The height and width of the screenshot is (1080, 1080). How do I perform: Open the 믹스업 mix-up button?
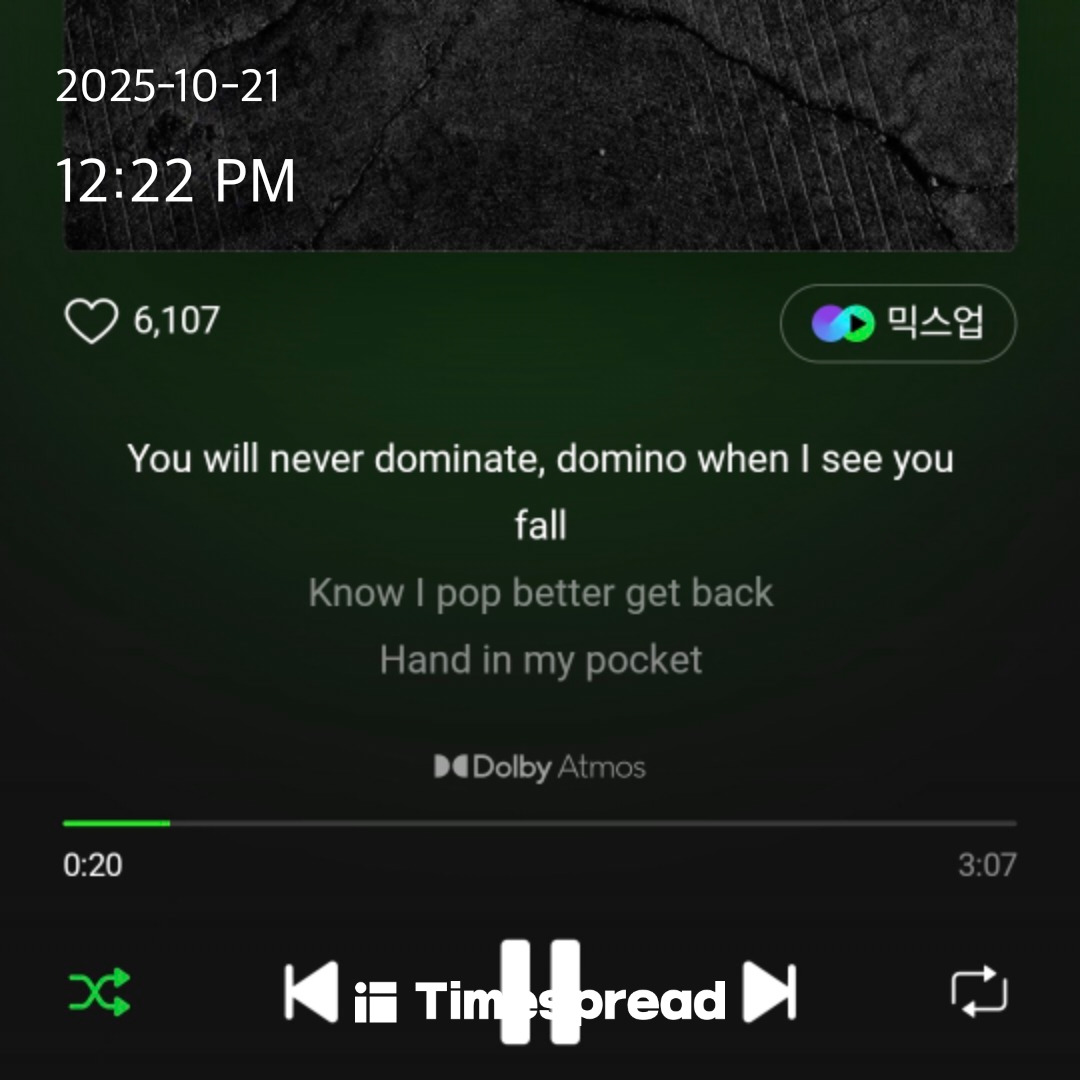tap(897, 323)
